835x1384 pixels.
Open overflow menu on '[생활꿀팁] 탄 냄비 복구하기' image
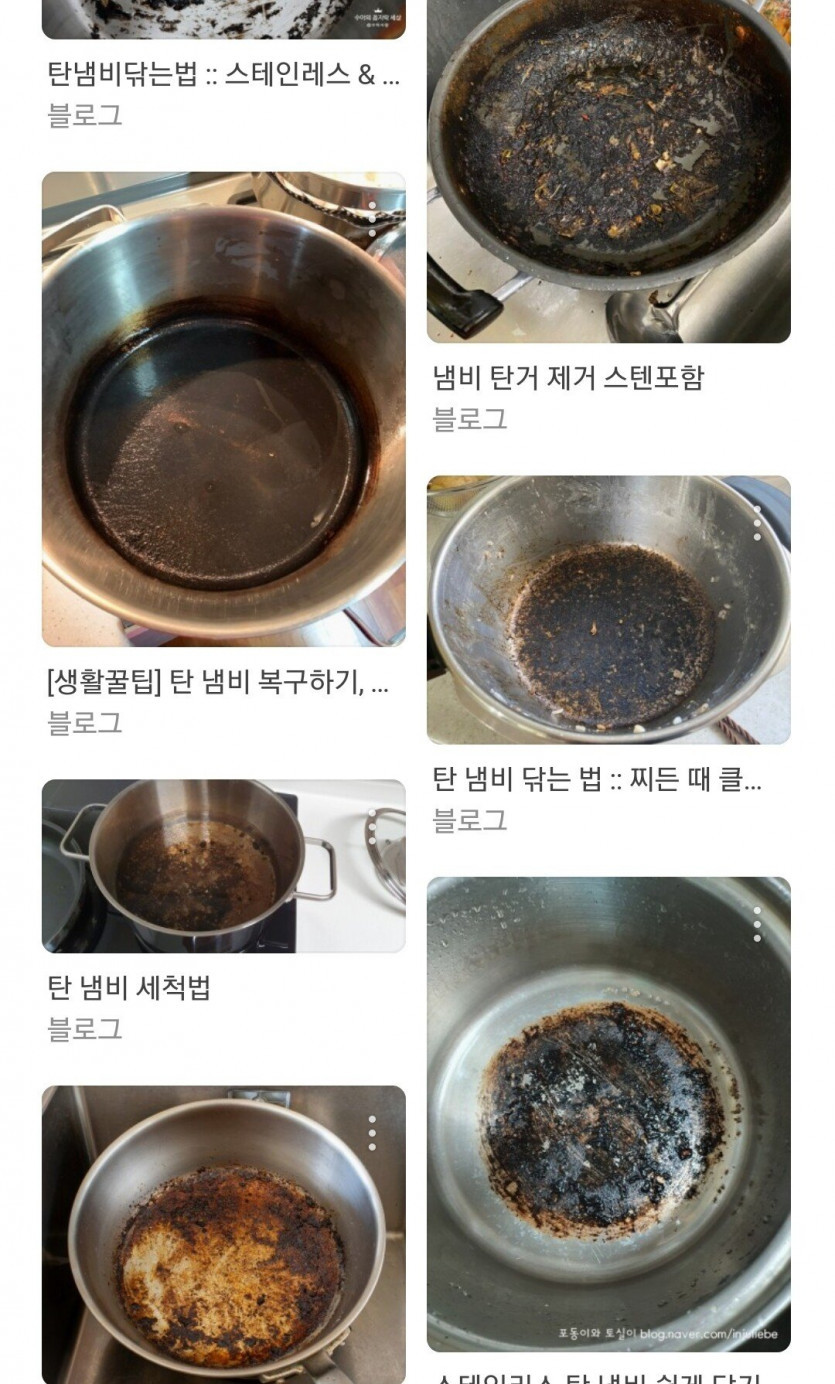372,219
